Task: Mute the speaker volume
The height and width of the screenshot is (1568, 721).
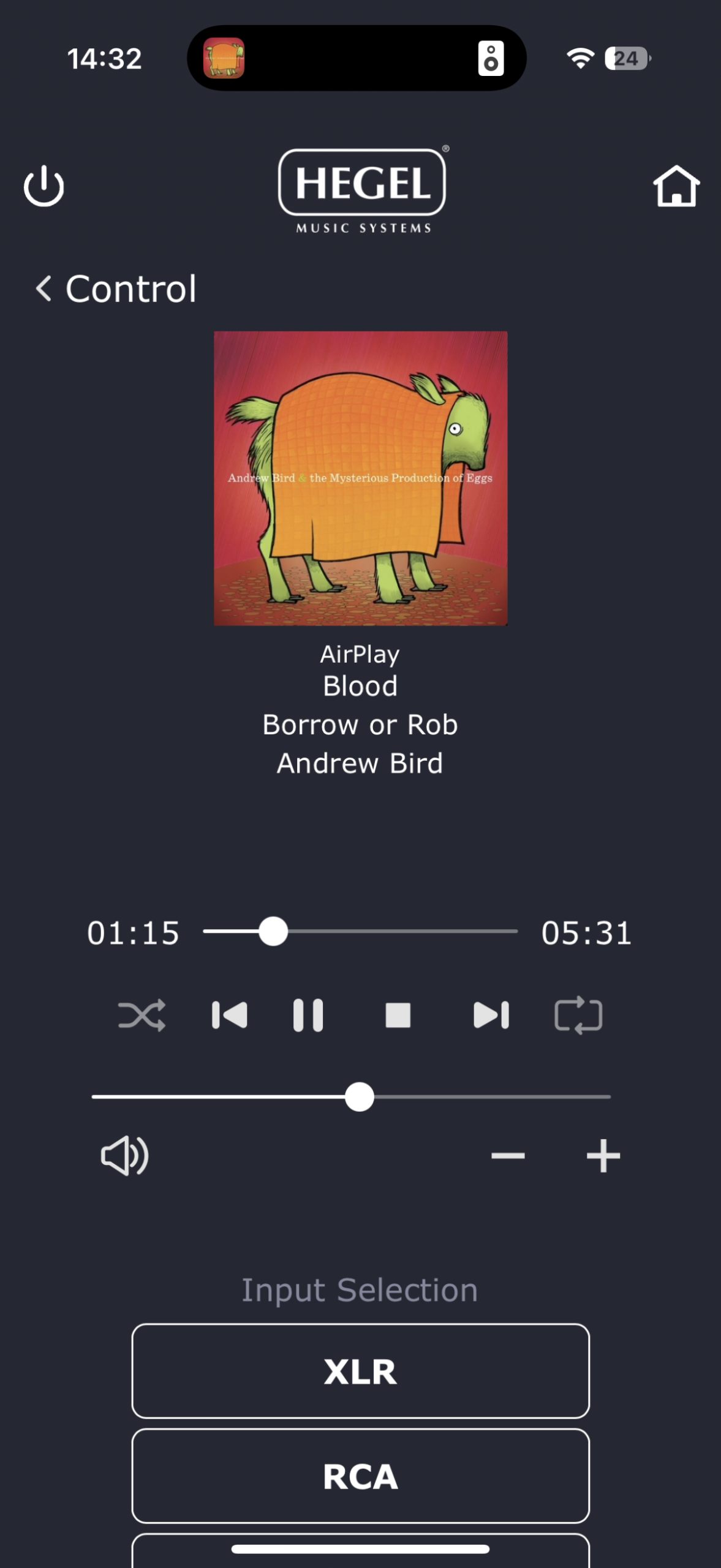Action: pyautogui.click(x=124, y=1156)
